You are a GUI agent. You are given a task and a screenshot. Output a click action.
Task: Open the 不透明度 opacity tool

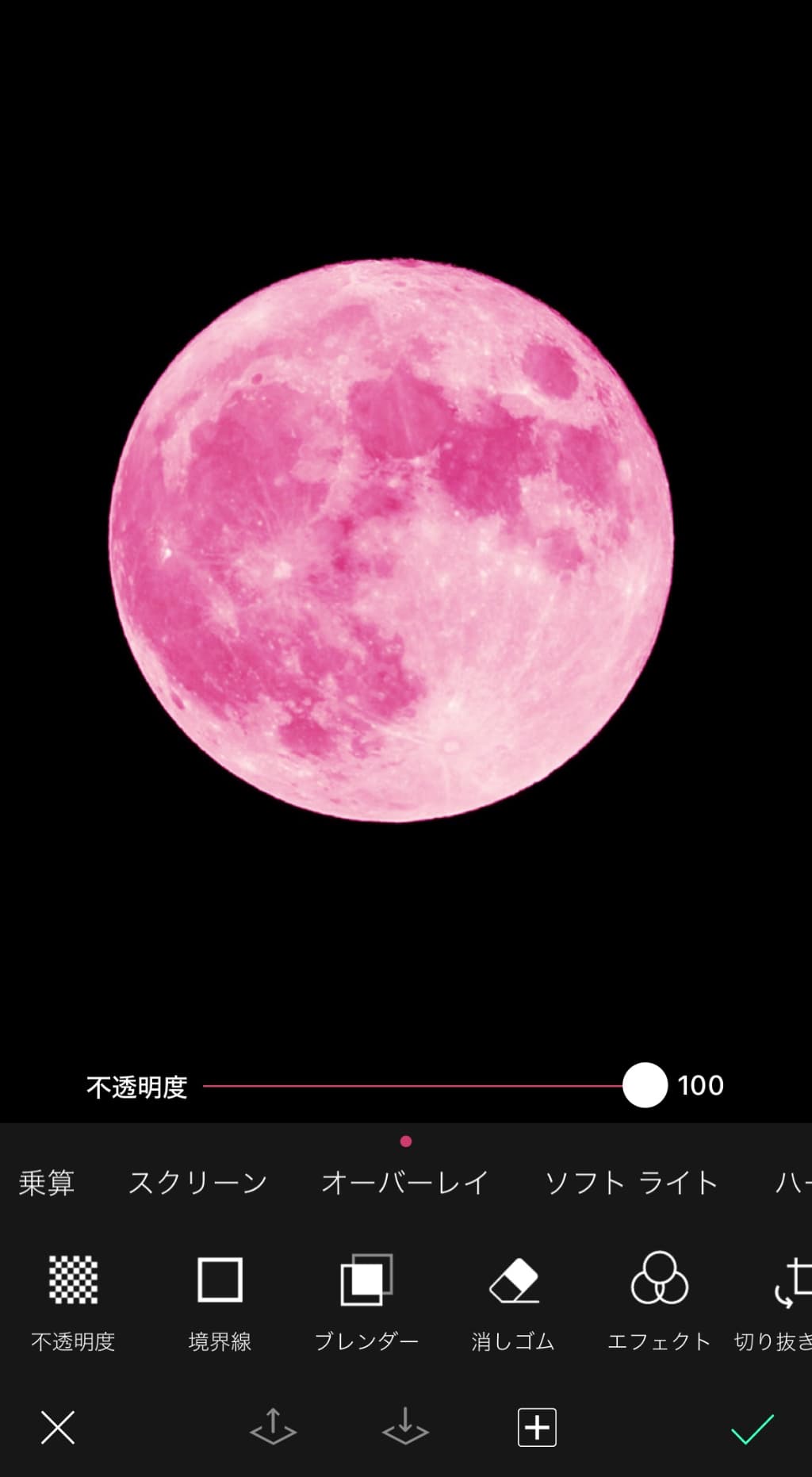point(73,1301)
